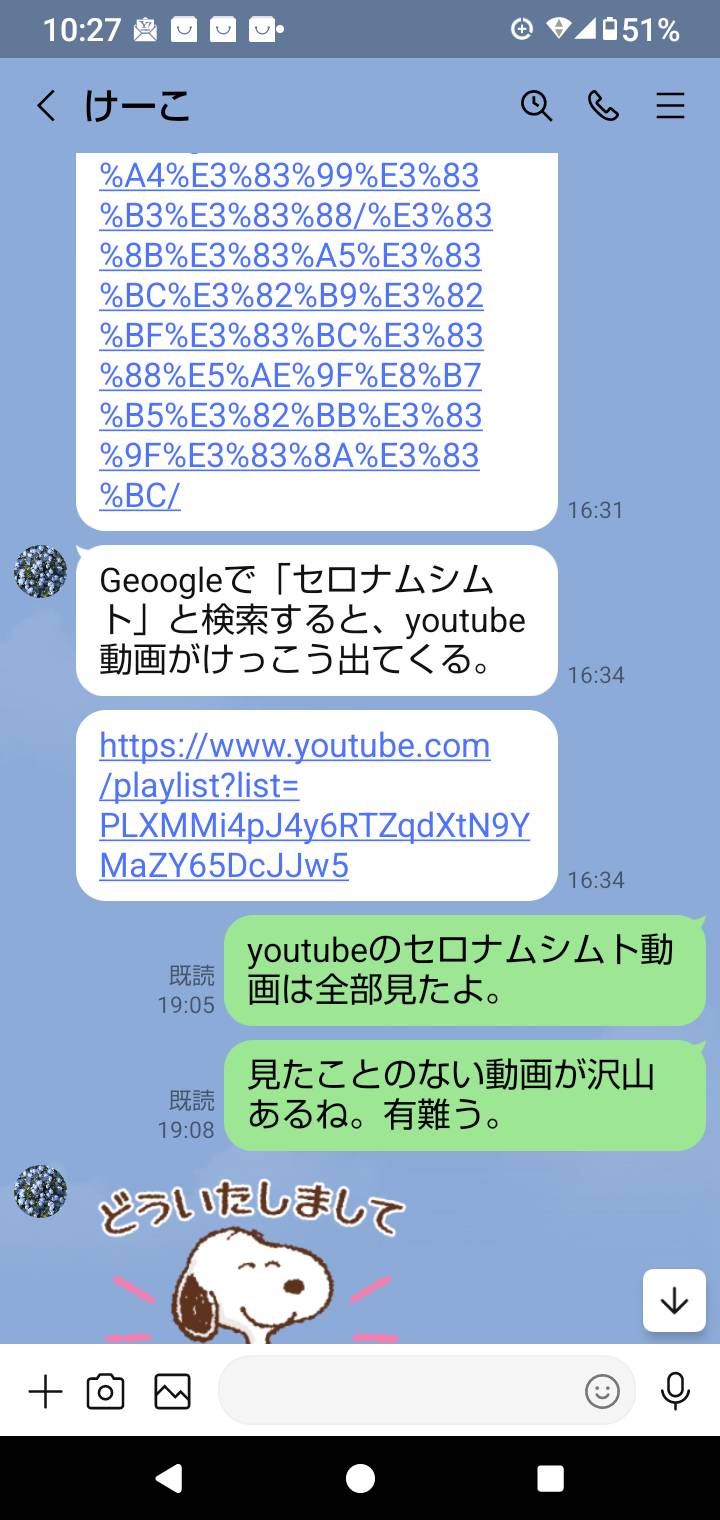Open the plus attachment menu

(x=45, y=1391)
